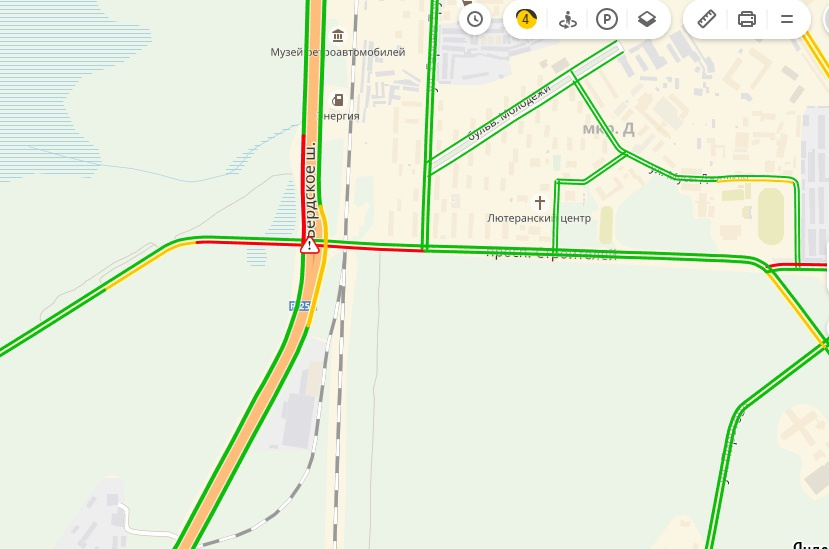The height and width of the screenshot is (549, 829).
Task: Tap the road accident warning marker
Action: 309,245
